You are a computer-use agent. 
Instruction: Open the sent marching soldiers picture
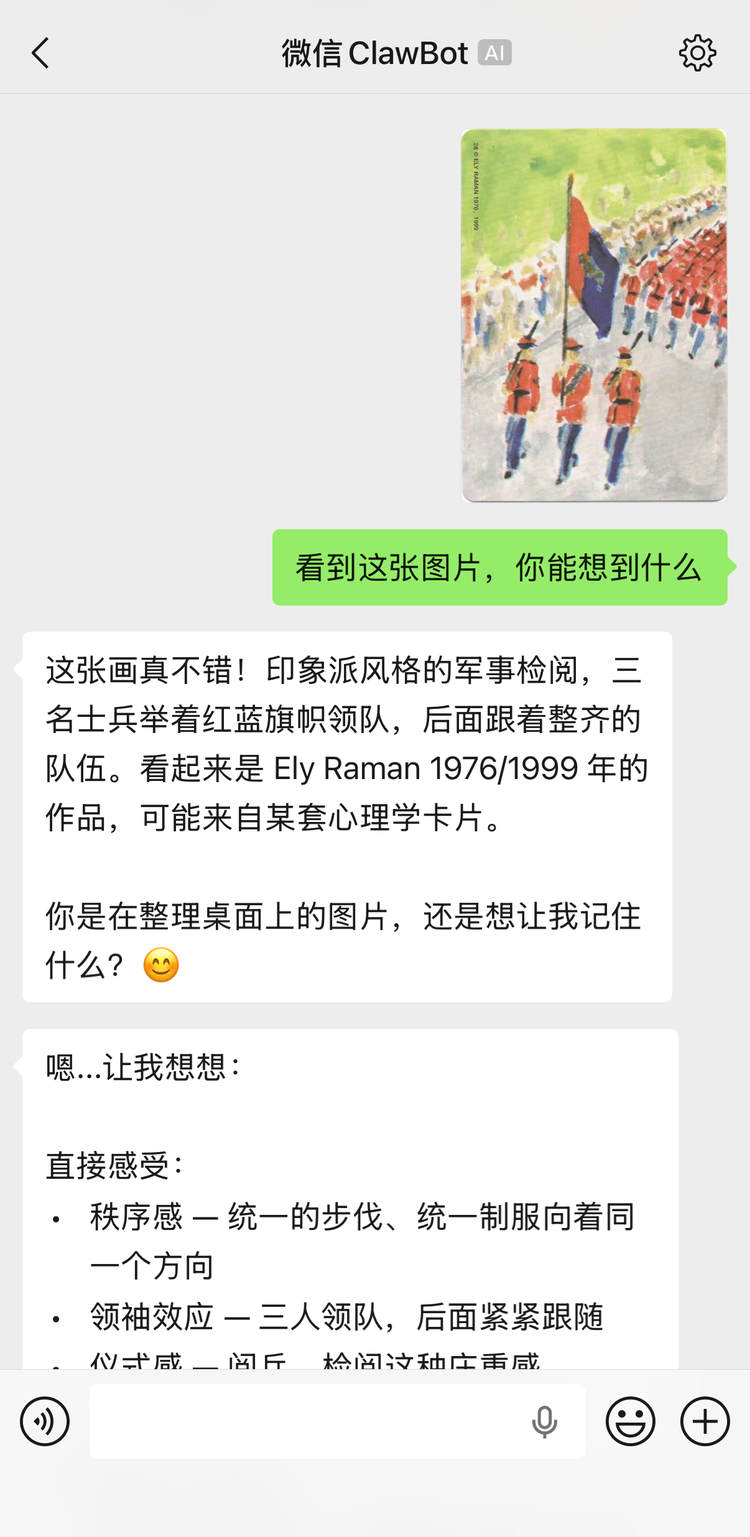[x=594, y=315]
